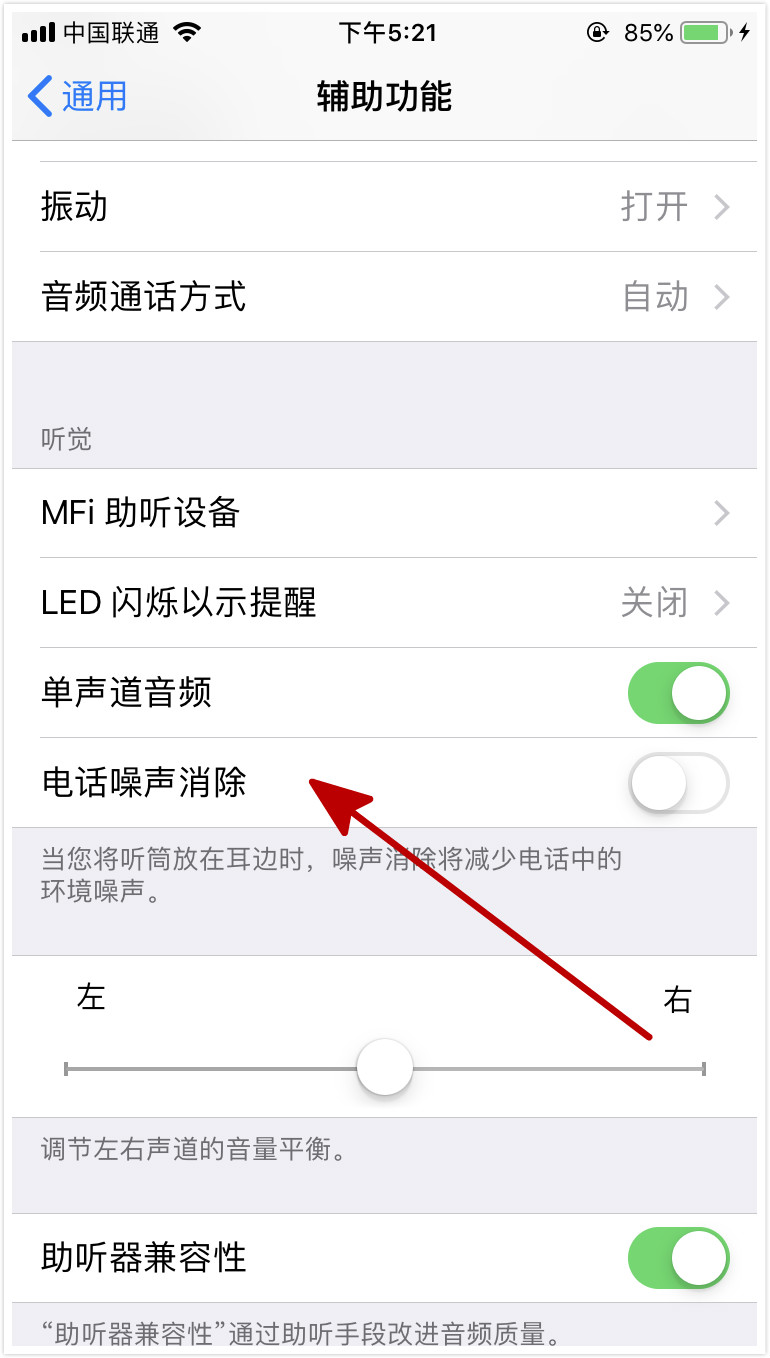Expand the 音频通话方式 option

point(385,297)
